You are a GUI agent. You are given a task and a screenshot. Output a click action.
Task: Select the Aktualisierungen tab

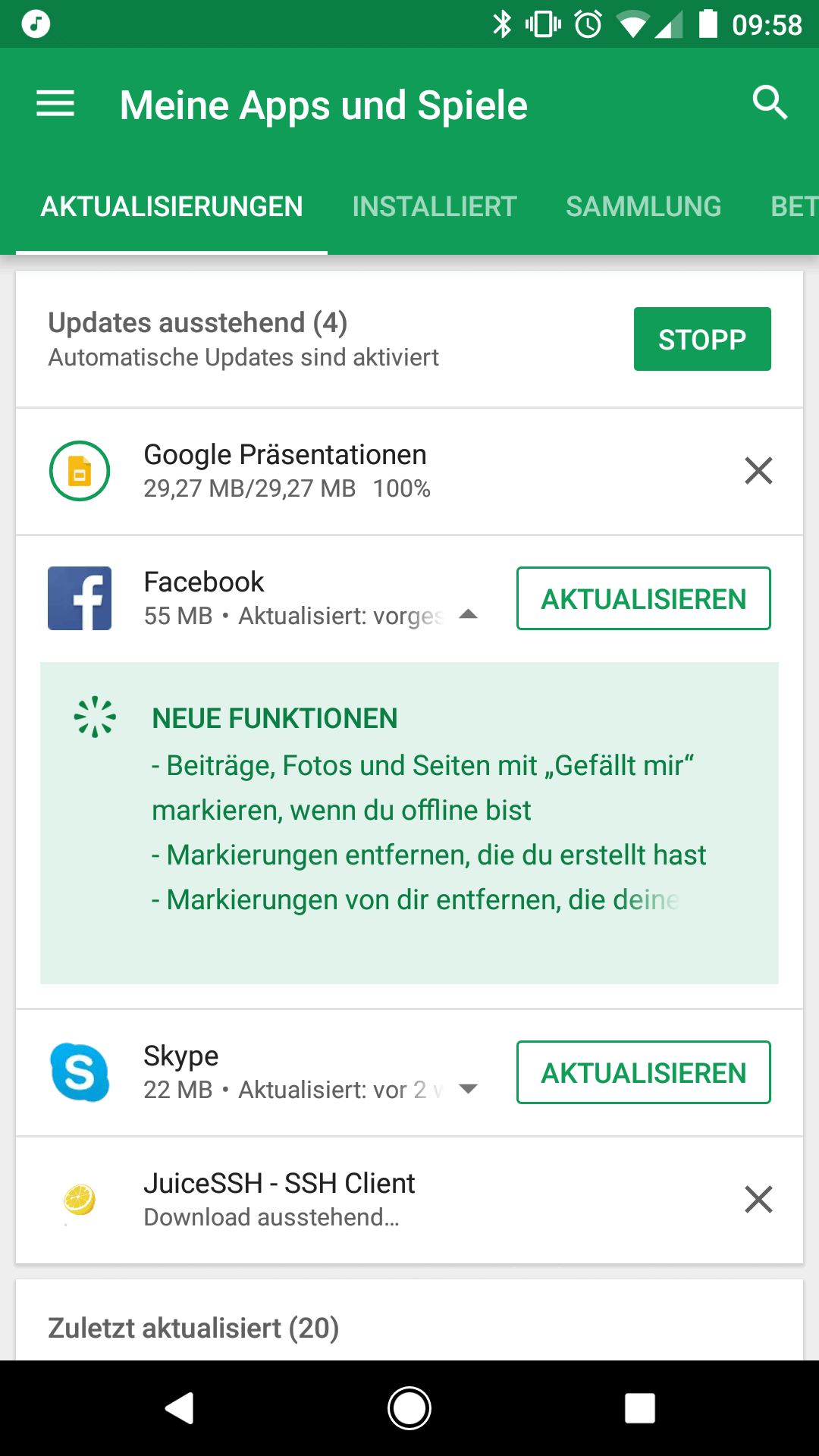pos(172,206)
